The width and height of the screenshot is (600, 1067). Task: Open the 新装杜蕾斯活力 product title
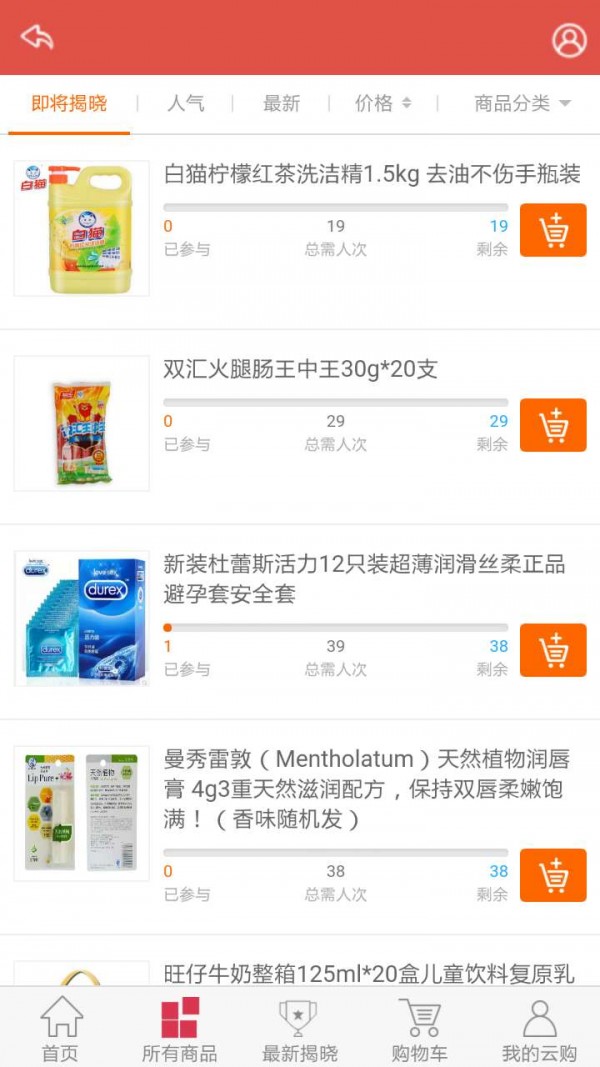pyautogui.click(x=364, y=579)
